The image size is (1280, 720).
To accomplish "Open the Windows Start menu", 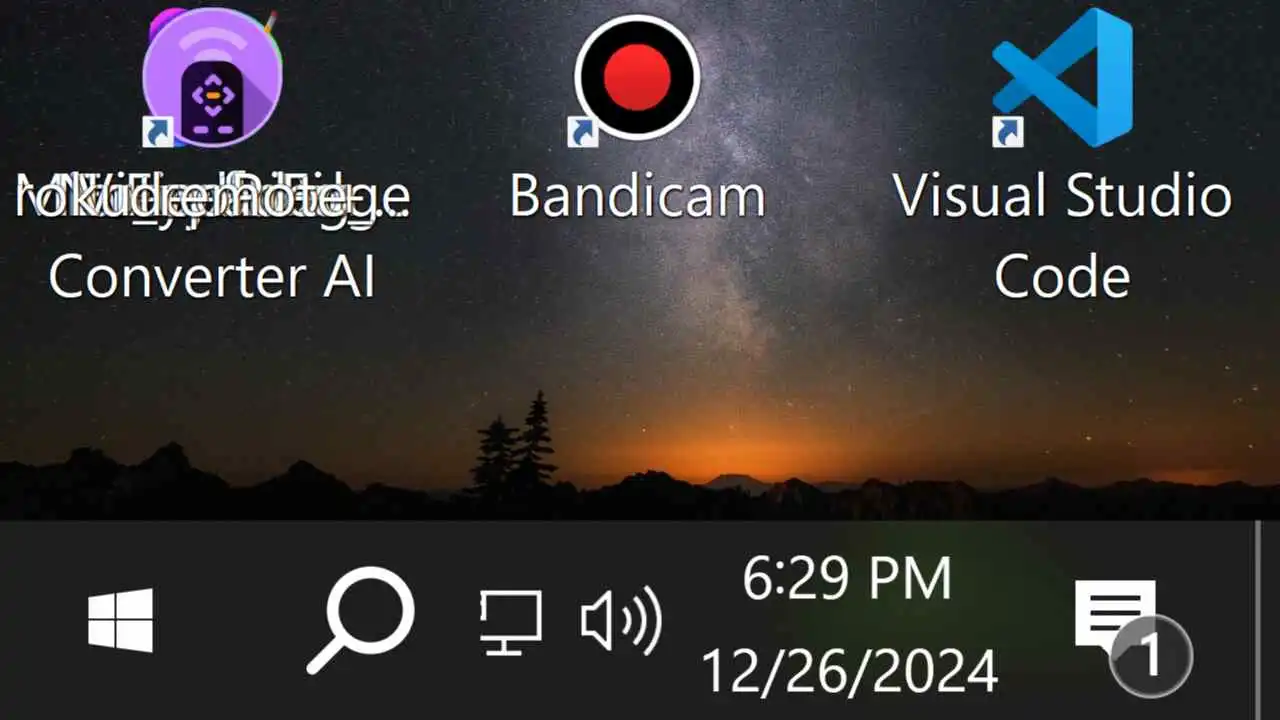I will pos(120,620).
